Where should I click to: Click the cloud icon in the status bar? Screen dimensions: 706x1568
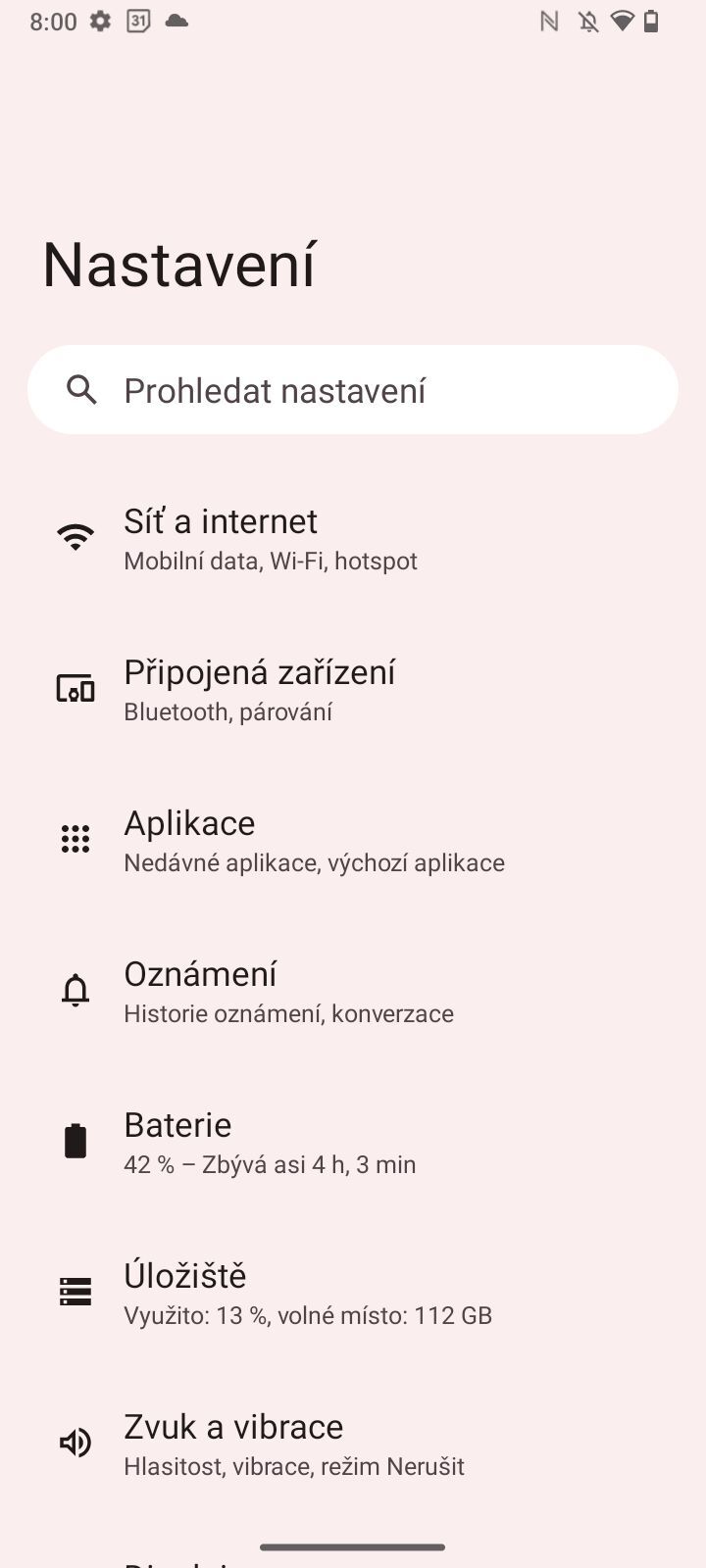tap(176, 21)
